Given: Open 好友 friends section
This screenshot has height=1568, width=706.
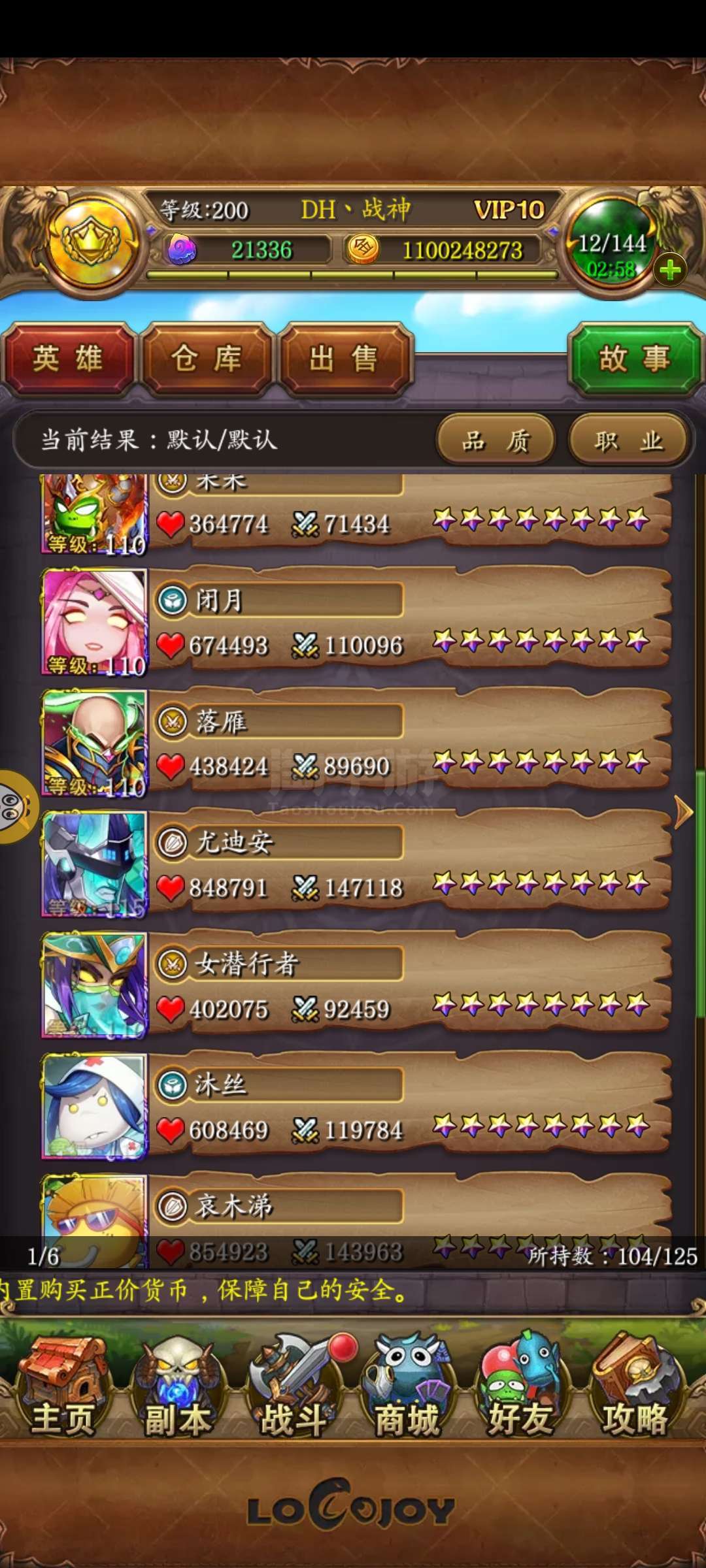Looking at the screenshot, I should pos(522,1386).
